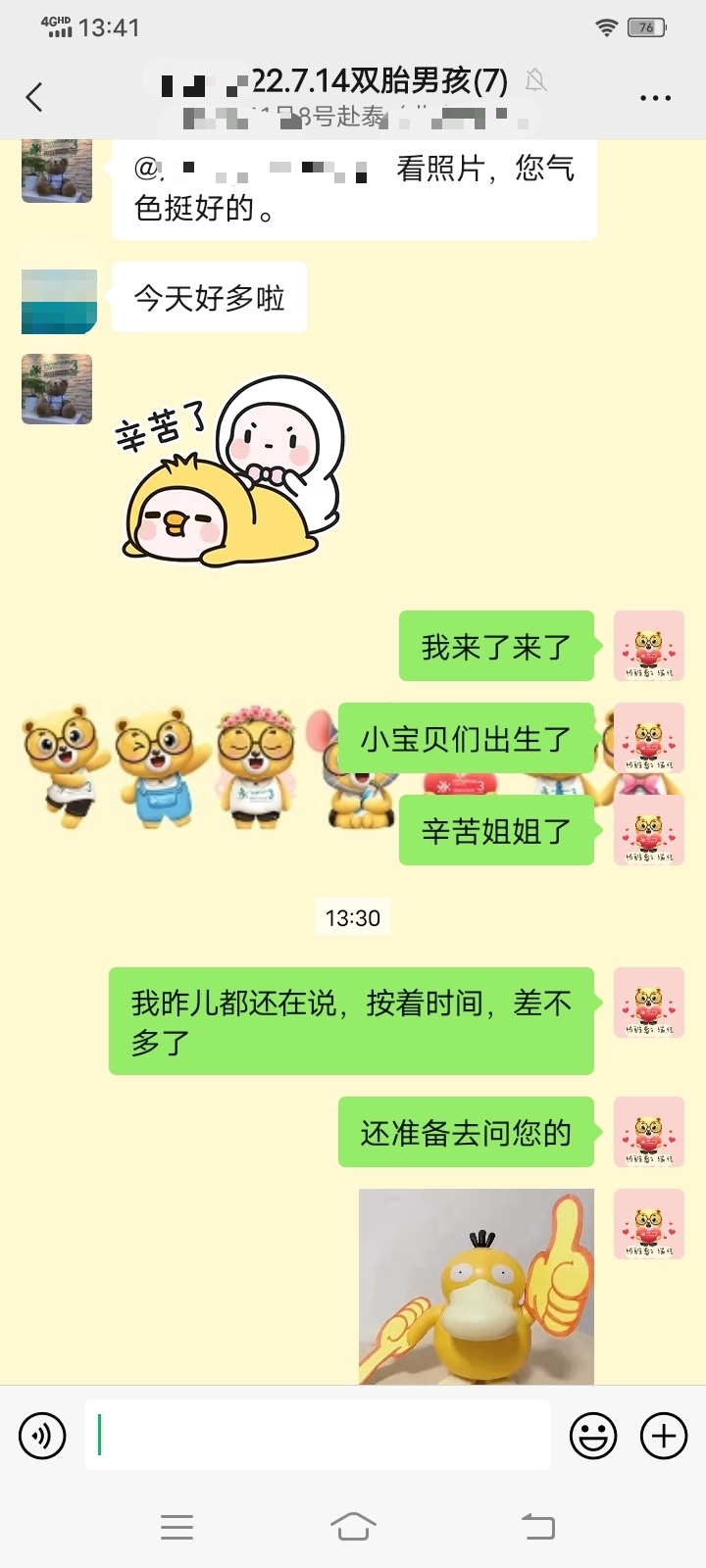The height and width of the screenshot is (1568, 706).
Task: Open the plus attachments menu
Action: click(x=664, y=1437)
